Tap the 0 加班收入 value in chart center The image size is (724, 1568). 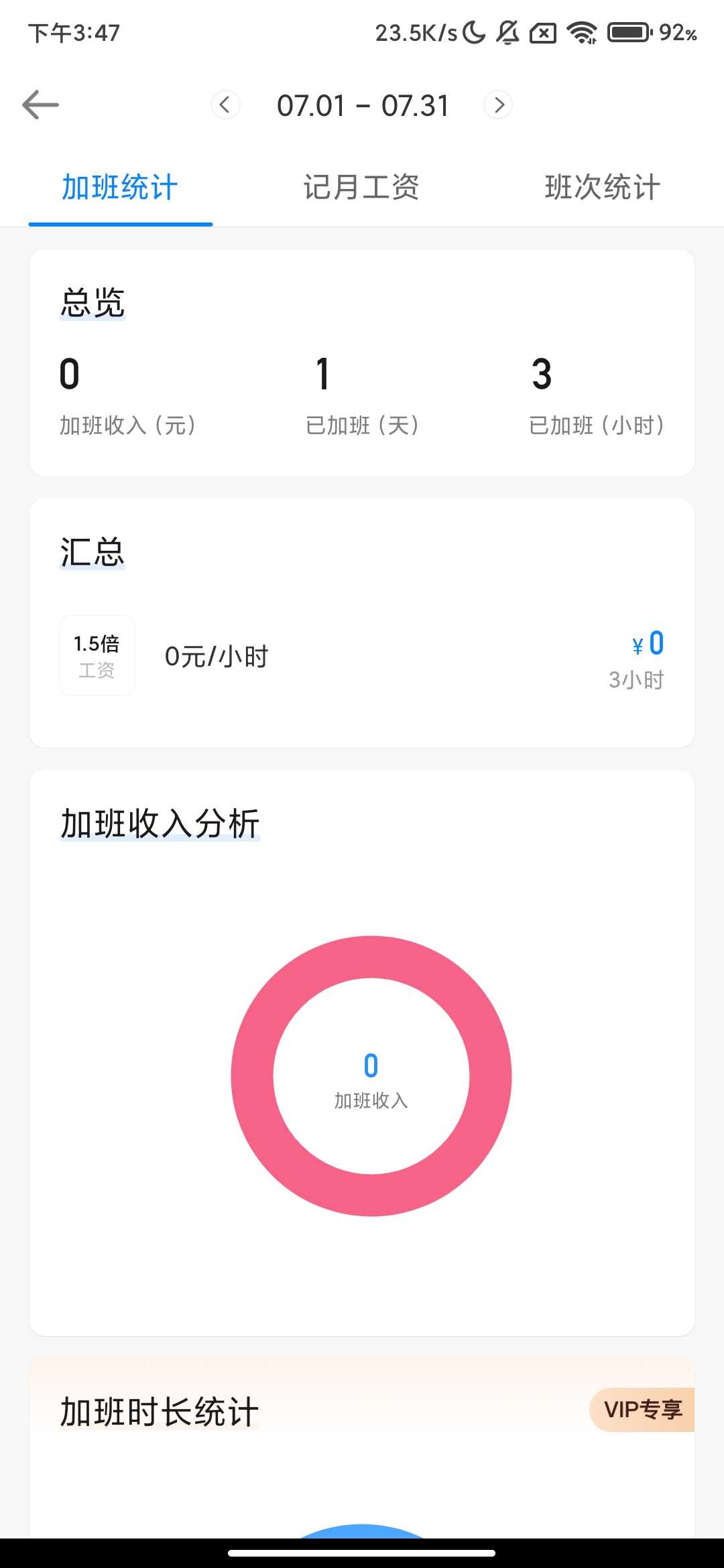tap(370, 1065)
